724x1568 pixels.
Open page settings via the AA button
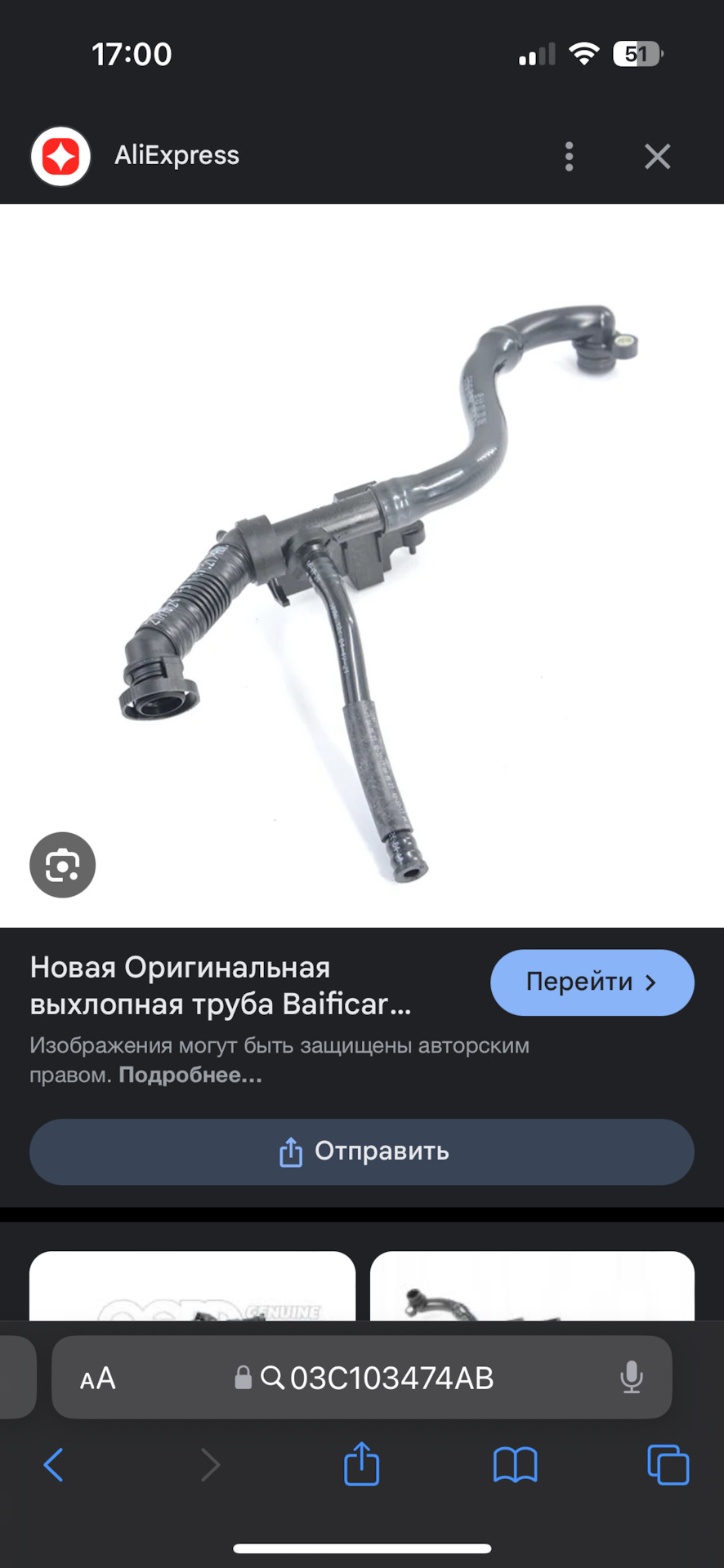(96, 1378)
